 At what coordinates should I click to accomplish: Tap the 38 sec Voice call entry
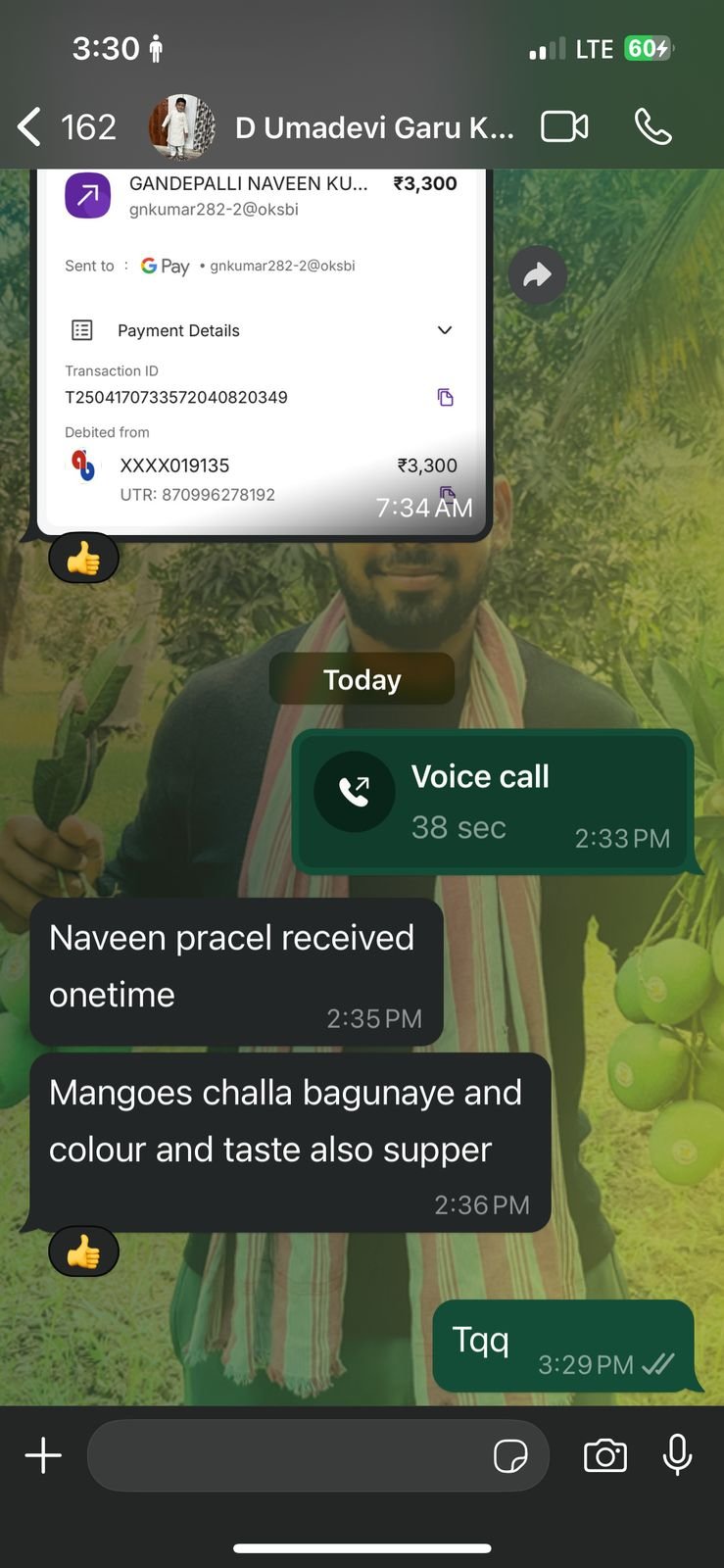coord(493,802)
